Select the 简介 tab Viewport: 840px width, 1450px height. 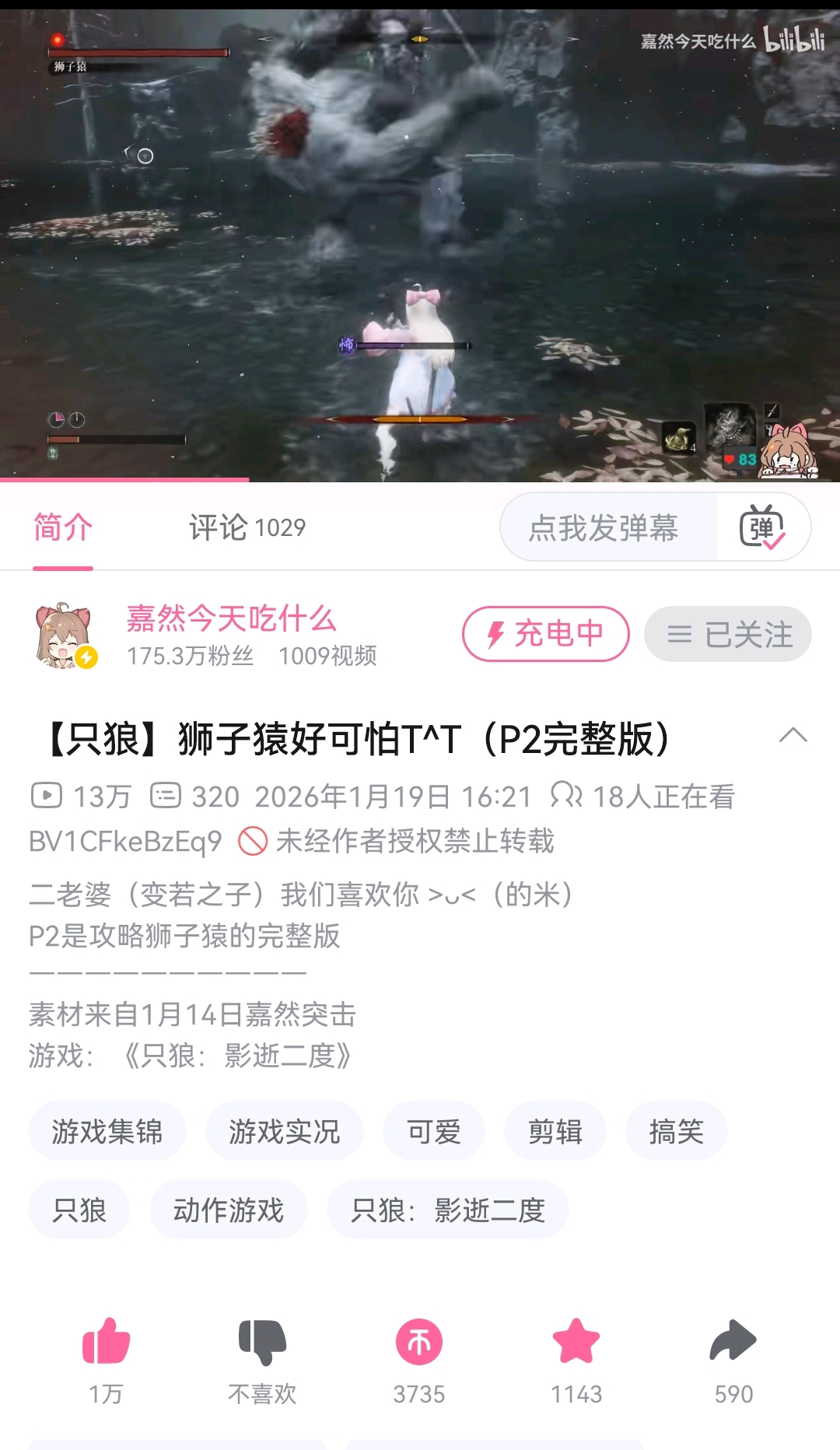pyautogui.click(x=63, y=527)
